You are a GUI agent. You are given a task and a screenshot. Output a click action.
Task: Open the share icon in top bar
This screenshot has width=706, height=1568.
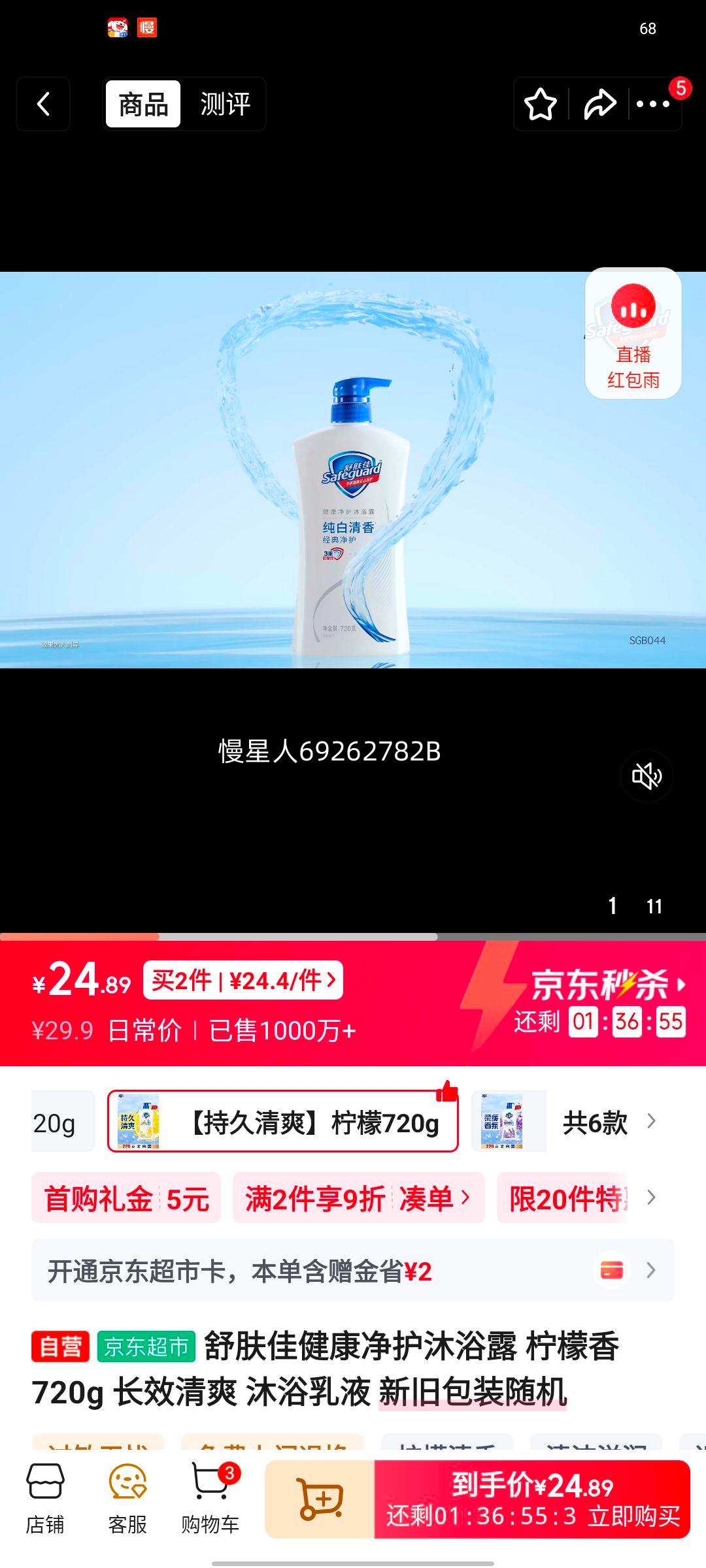599,103
